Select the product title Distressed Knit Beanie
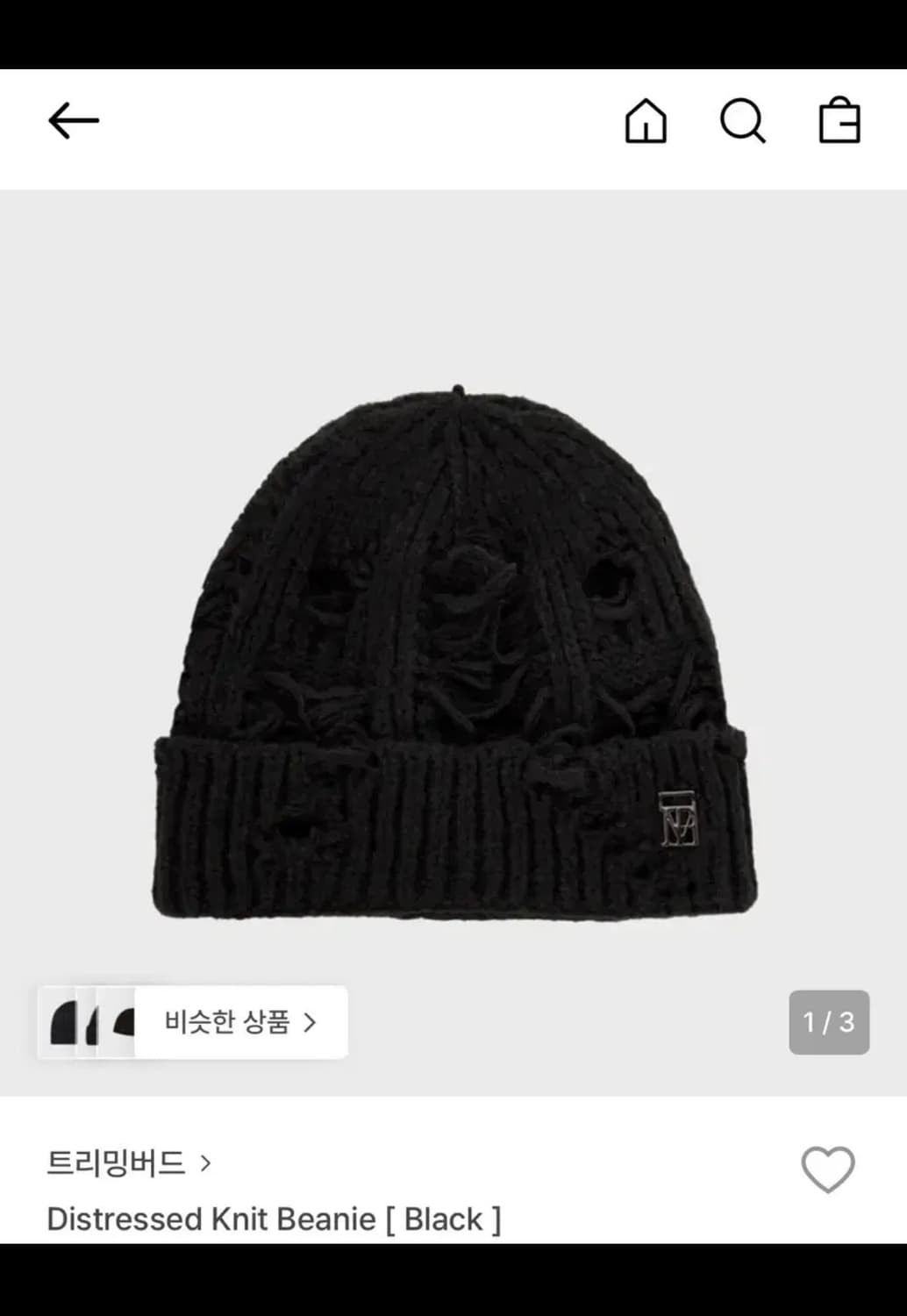 [275, 1219]
